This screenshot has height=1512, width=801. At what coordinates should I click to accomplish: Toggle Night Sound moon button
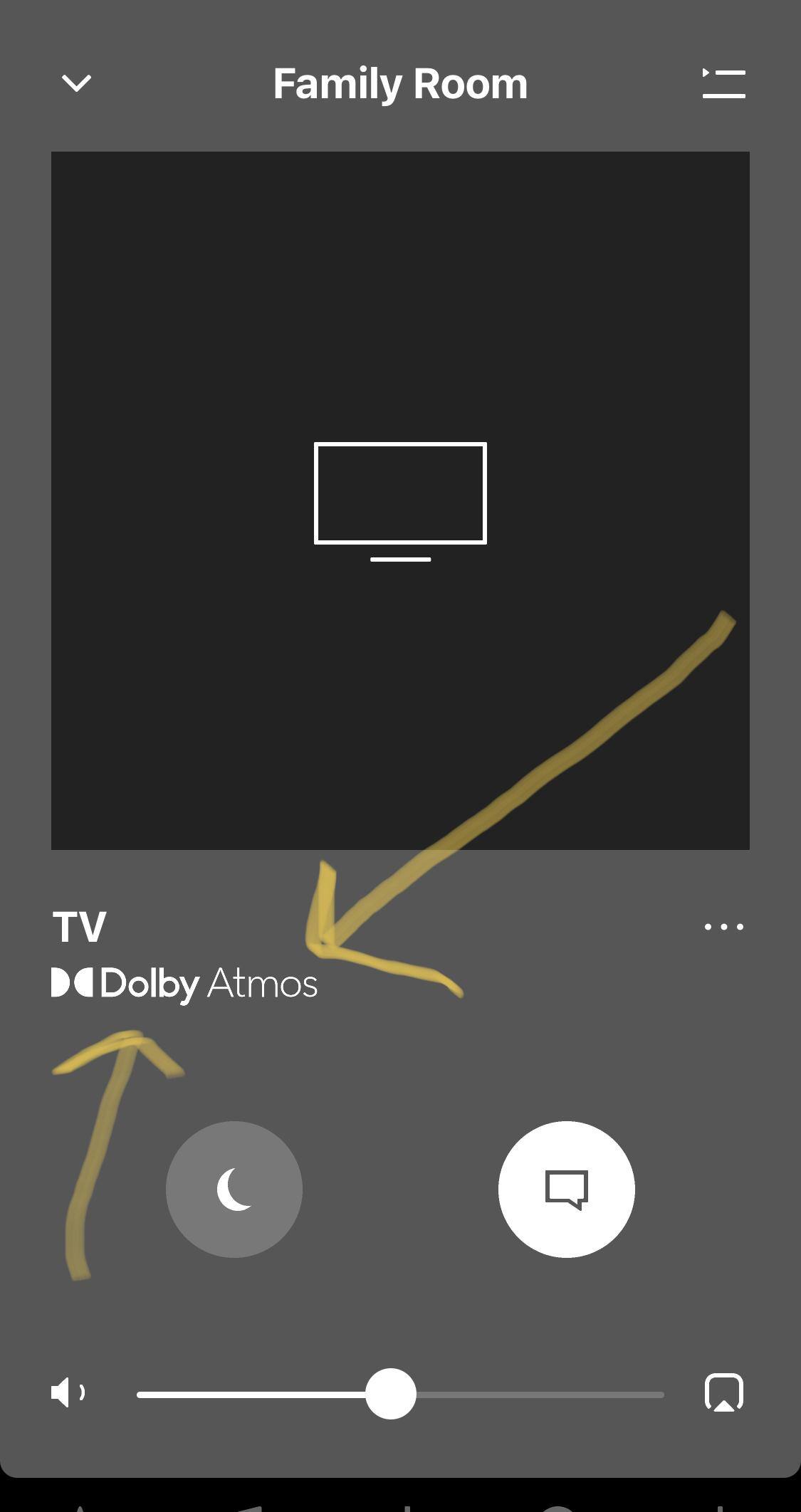234,1190
